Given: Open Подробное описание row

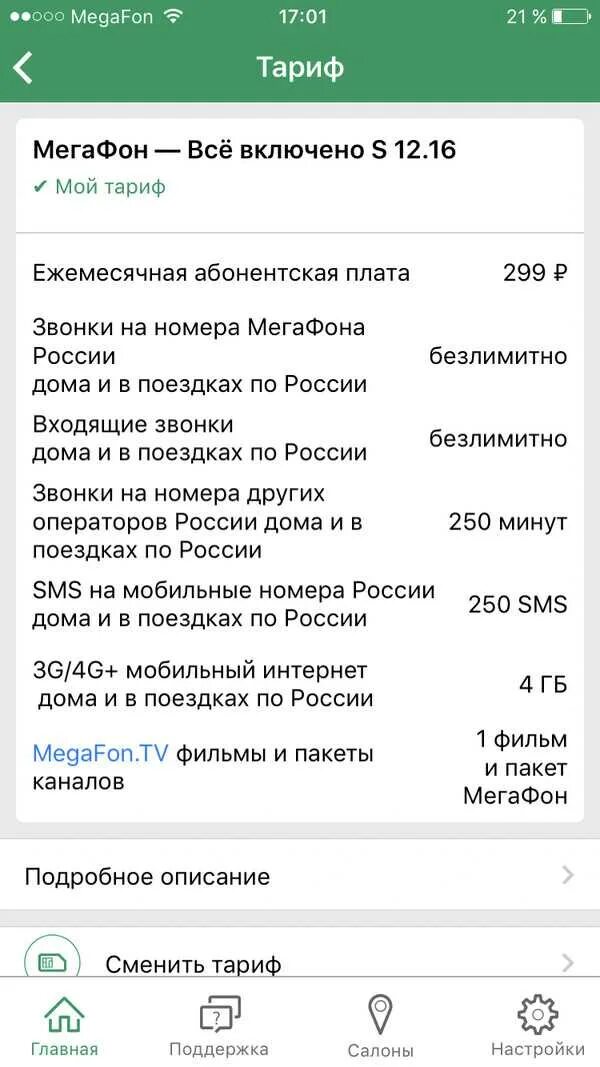Looking at the screenshot, I should [x=300, y=876].
